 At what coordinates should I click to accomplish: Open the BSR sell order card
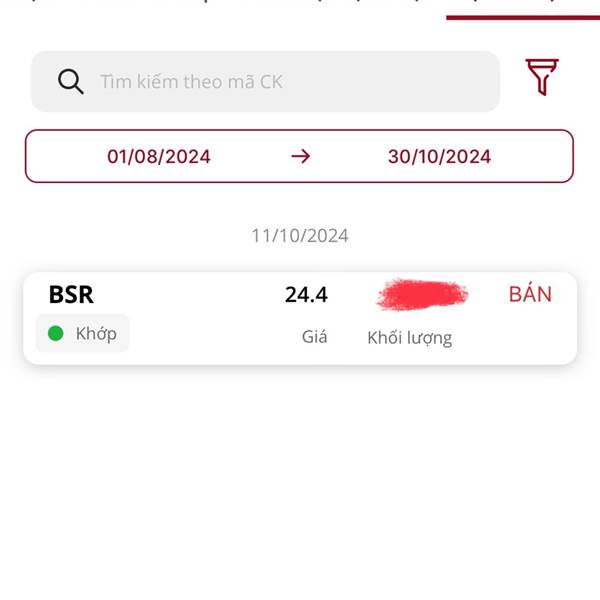(299, 318)
